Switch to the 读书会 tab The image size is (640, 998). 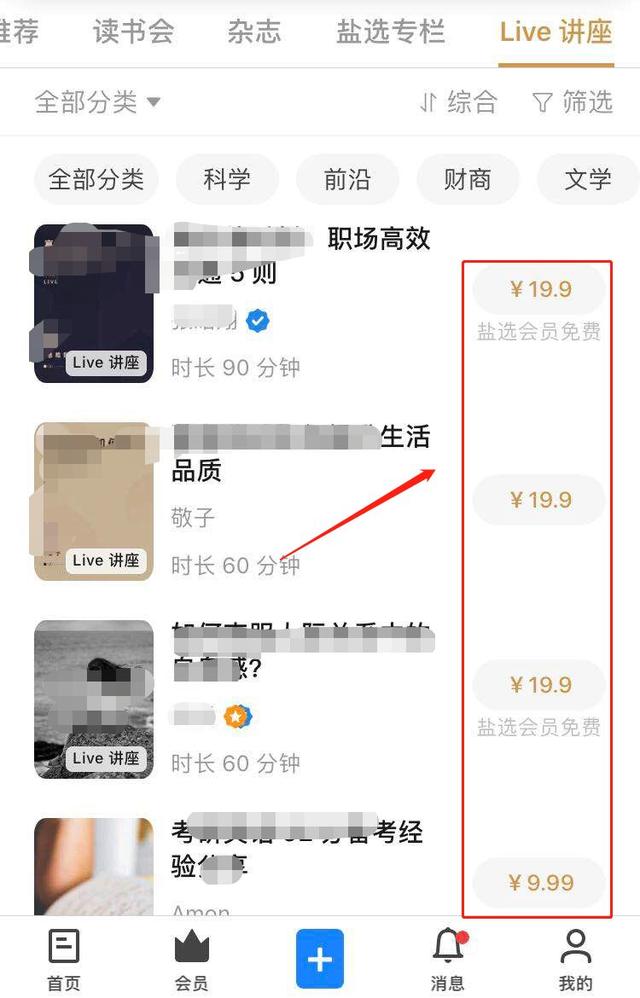pyautogui.click(x=133, y=31)
